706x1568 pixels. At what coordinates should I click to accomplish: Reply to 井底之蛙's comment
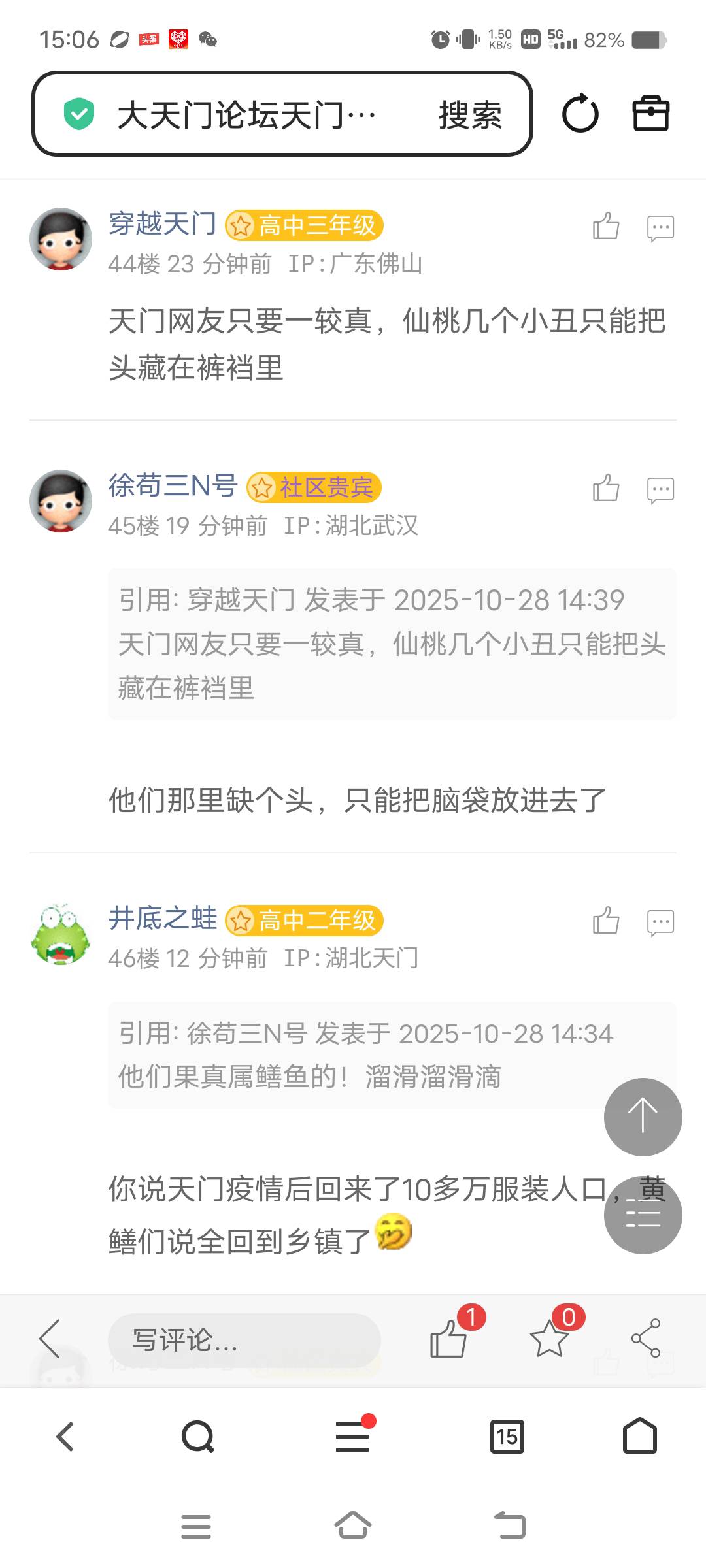660,923
